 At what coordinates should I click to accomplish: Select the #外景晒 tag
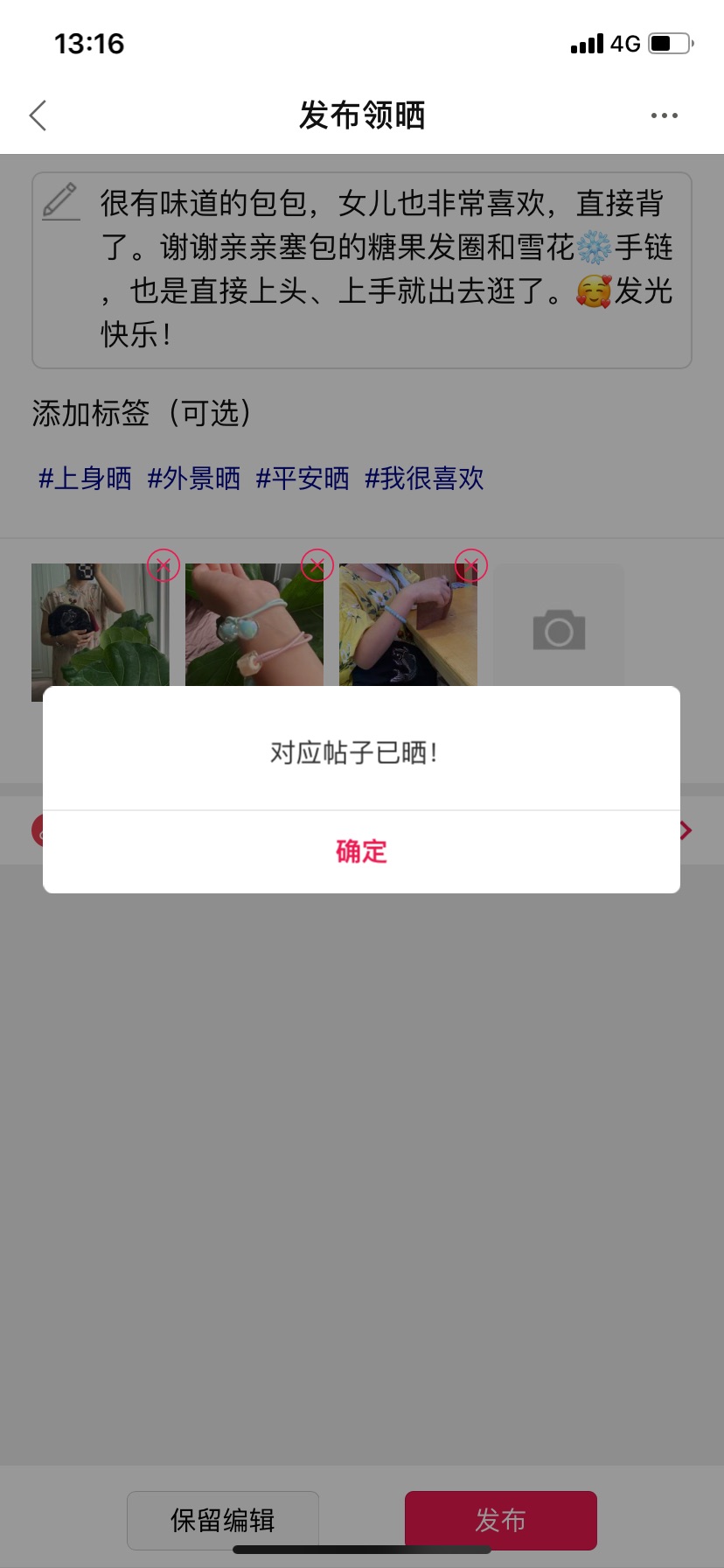(x=193, y=479)
